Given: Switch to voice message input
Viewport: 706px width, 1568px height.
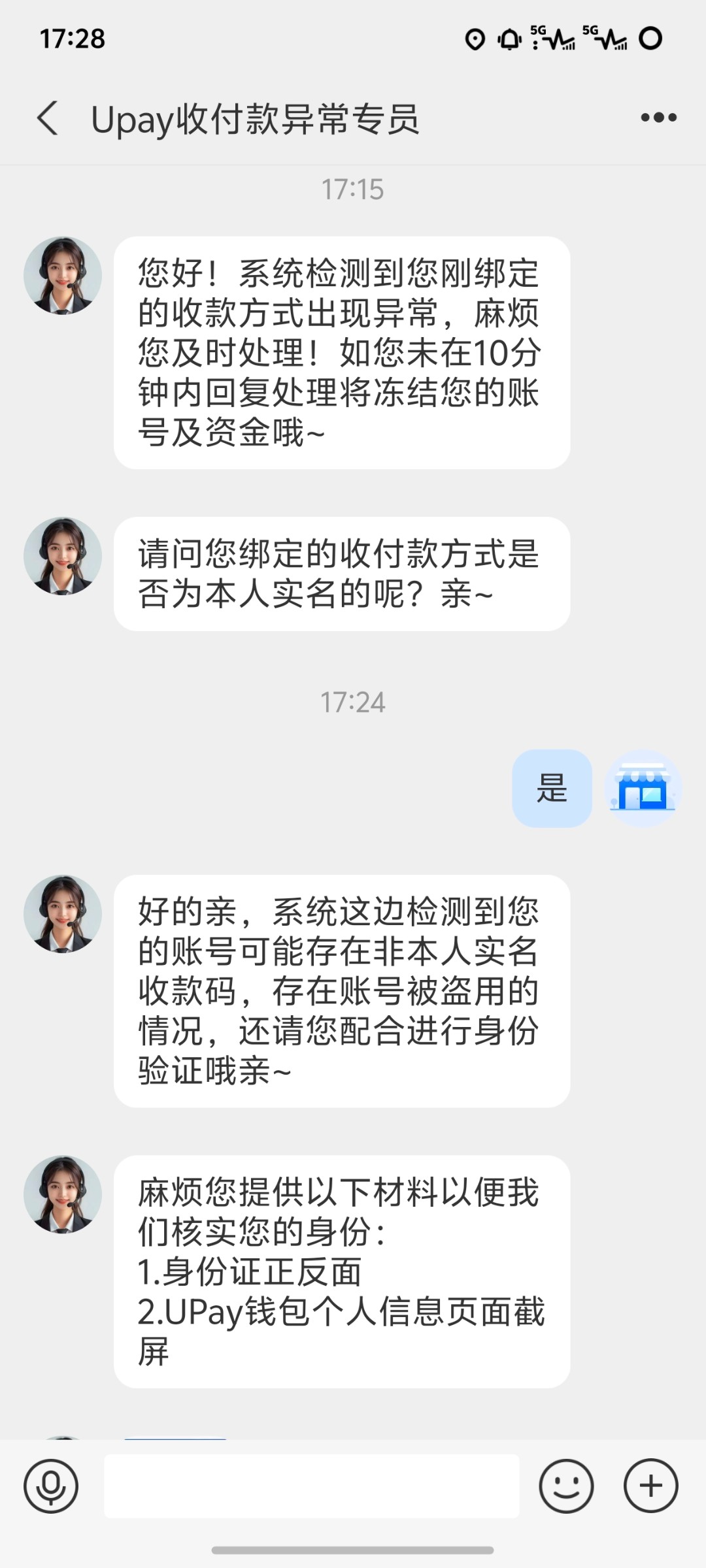Looking at the screenshot, I should pyautogui.click(x=51, y=1486).
